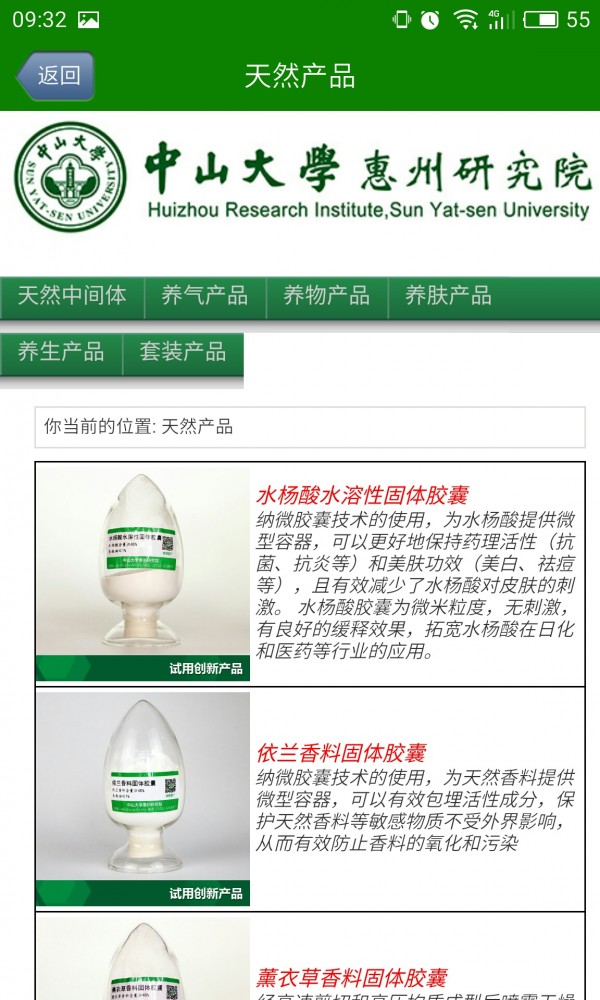Open the 养气产品 category

click(205, 296)
